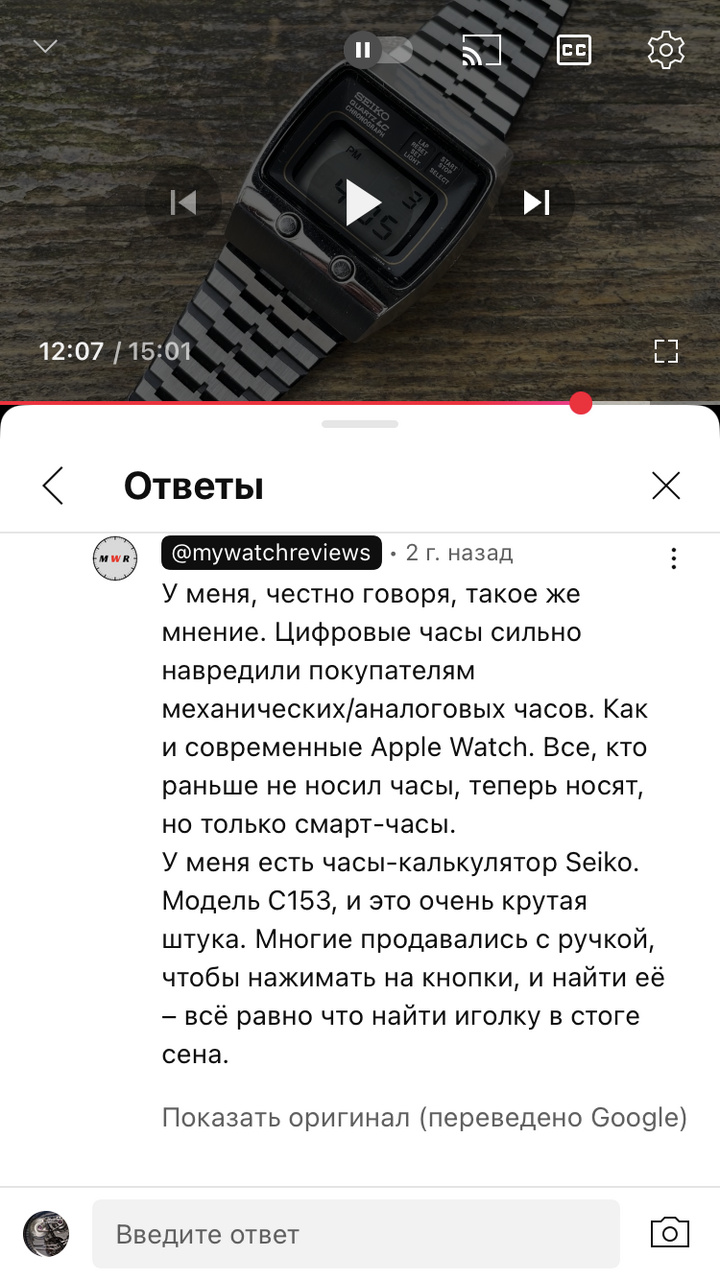Open video settings gear
Image resolution: width=720 pixels, height=1280 pixels.
pyautogui.click(x=666, y=49)
